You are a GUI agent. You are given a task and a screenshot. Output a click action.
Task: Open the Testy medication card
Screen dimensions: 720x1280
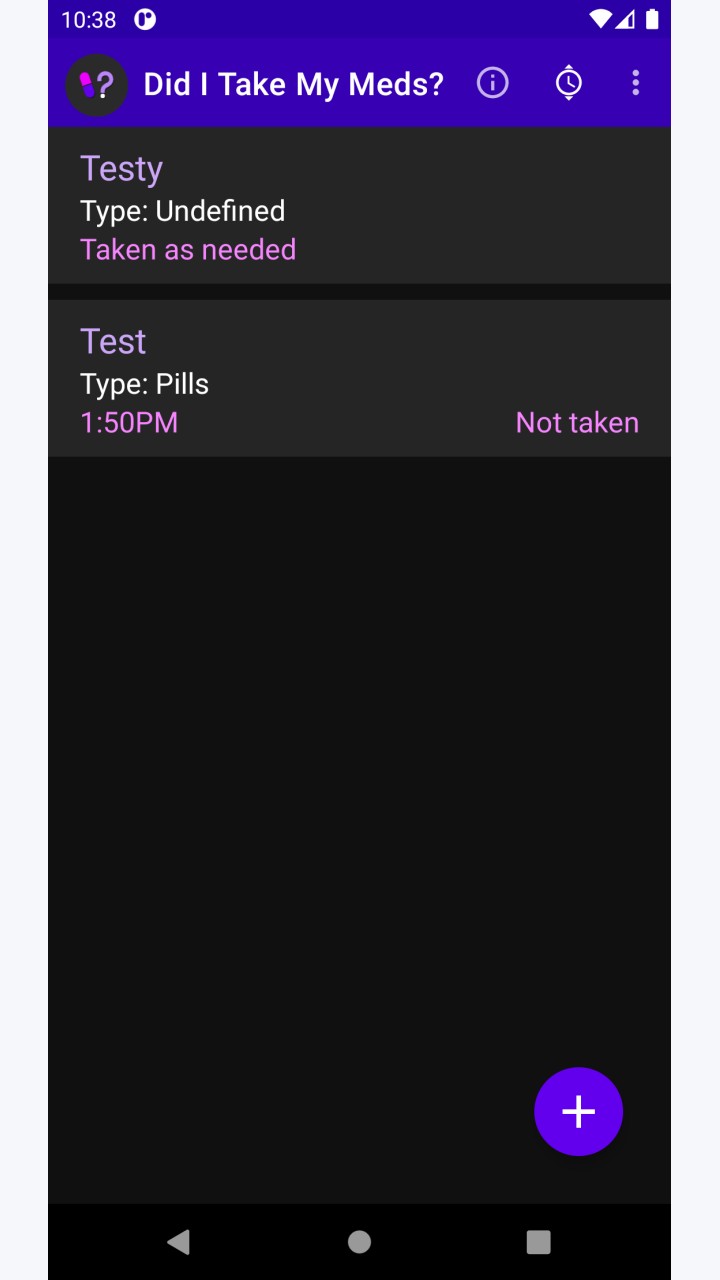pos(359,206)
